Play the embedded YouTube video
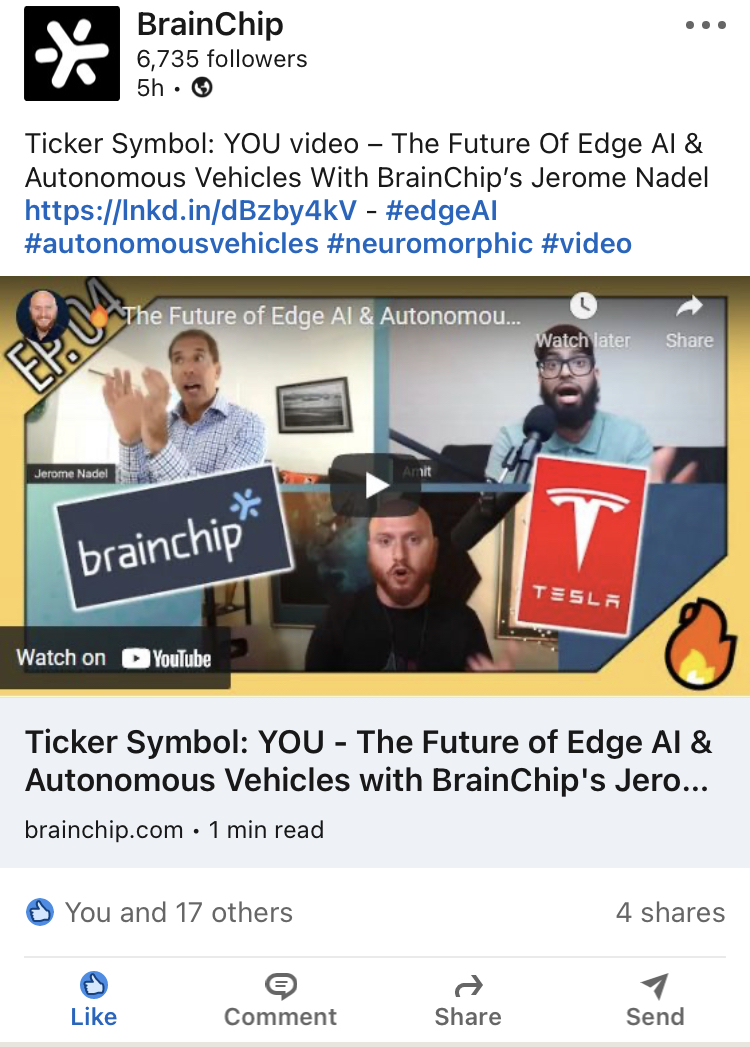 375,485
